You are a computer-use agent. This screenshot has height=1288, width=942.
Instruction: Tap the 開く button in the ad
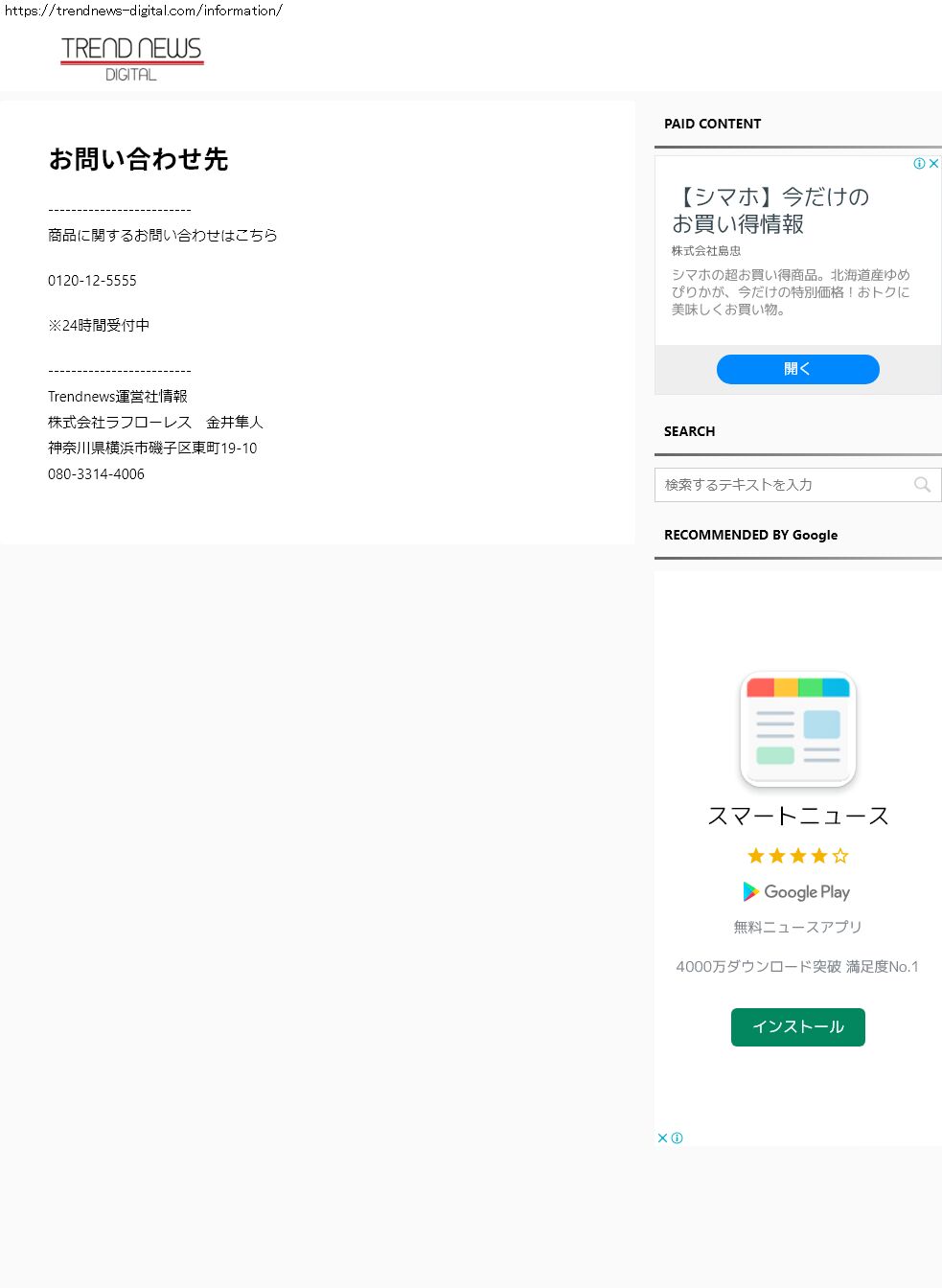tap(797, 369)
